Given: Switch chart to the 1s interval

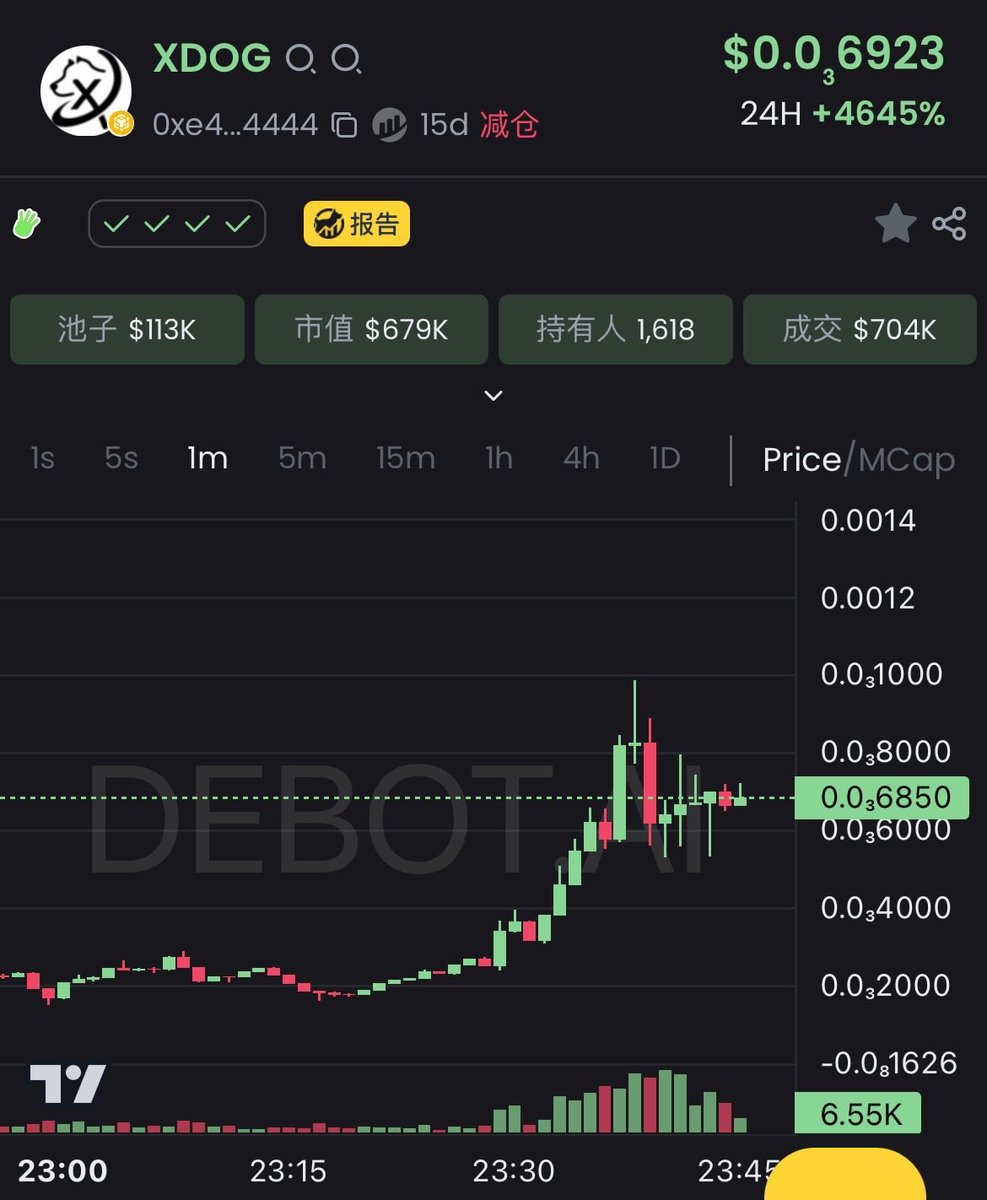Looking at the screenshot, I should click(42, 458).
